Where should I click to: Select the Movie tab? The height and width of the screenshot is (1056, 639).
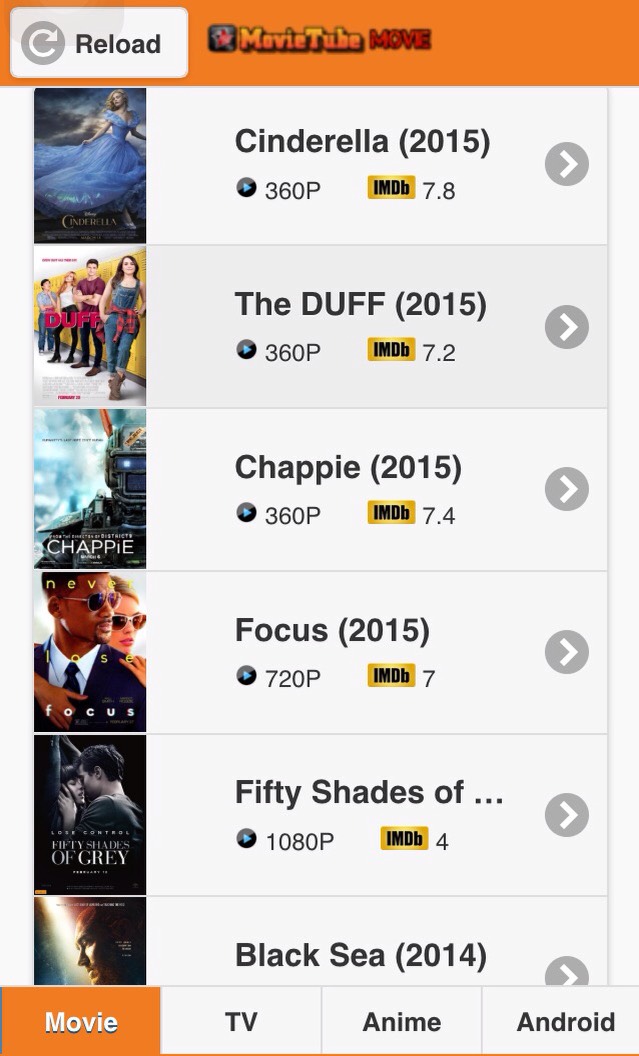[81, 1022]
